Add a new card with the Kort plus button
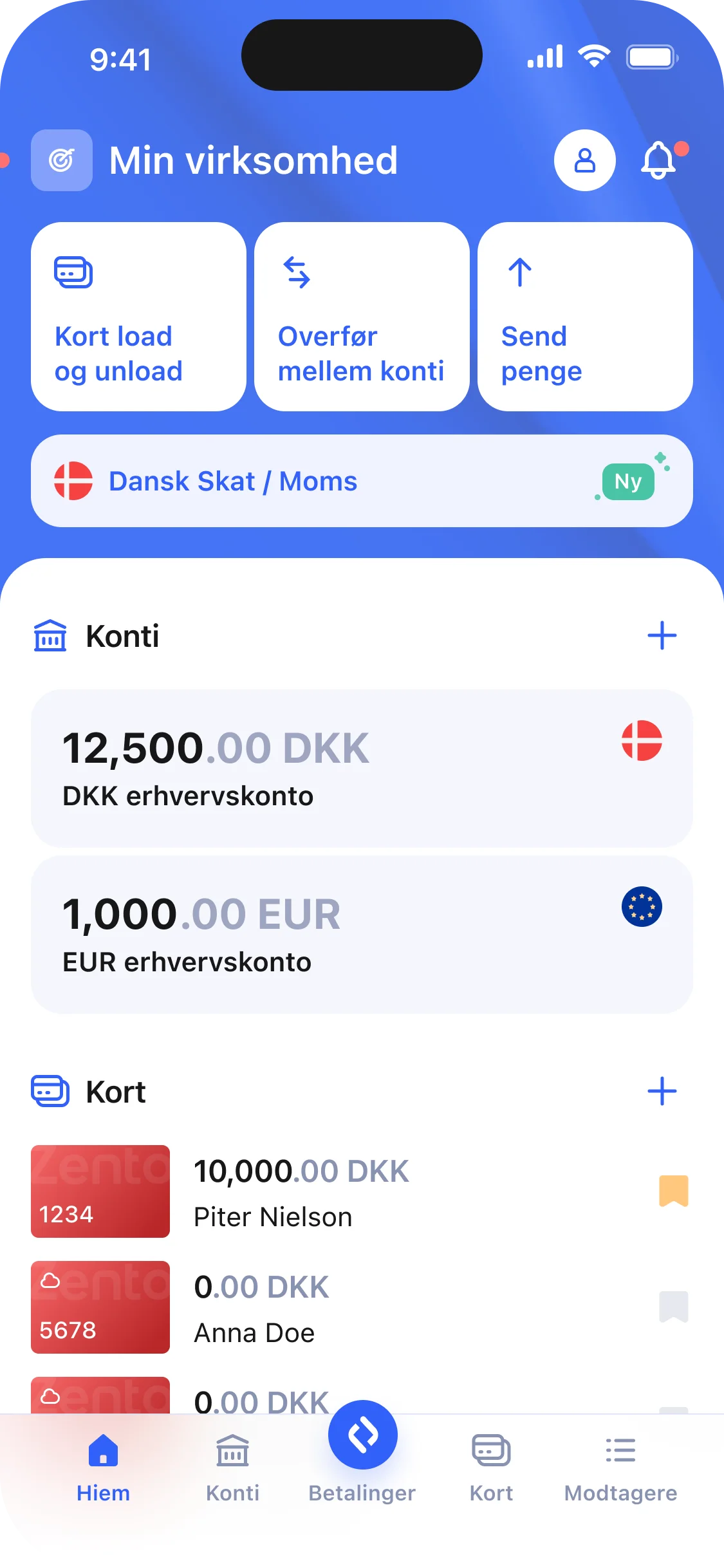This screenshot has height=1568, width=724. click(663, 1091)
